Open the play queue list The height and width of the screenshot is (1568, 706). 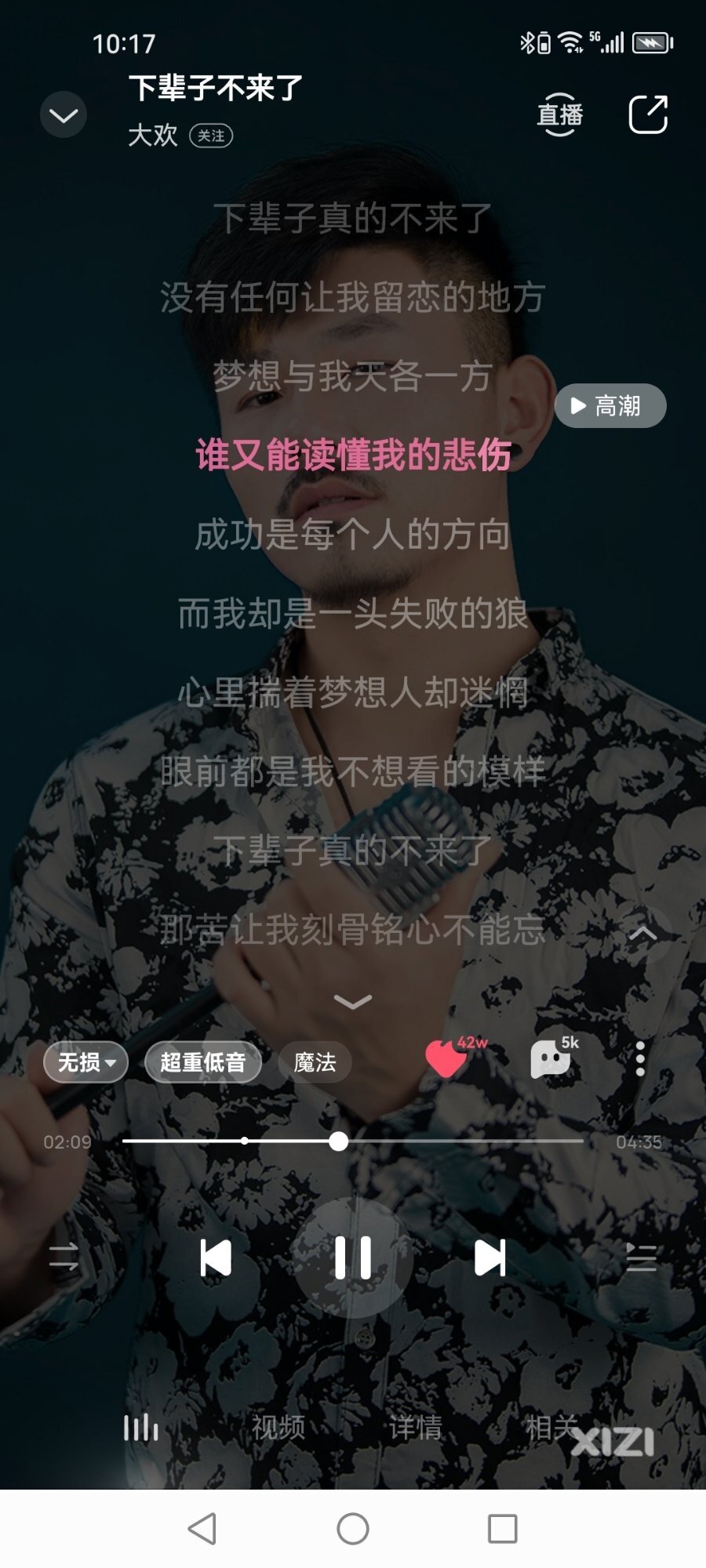coord(641,1258)
